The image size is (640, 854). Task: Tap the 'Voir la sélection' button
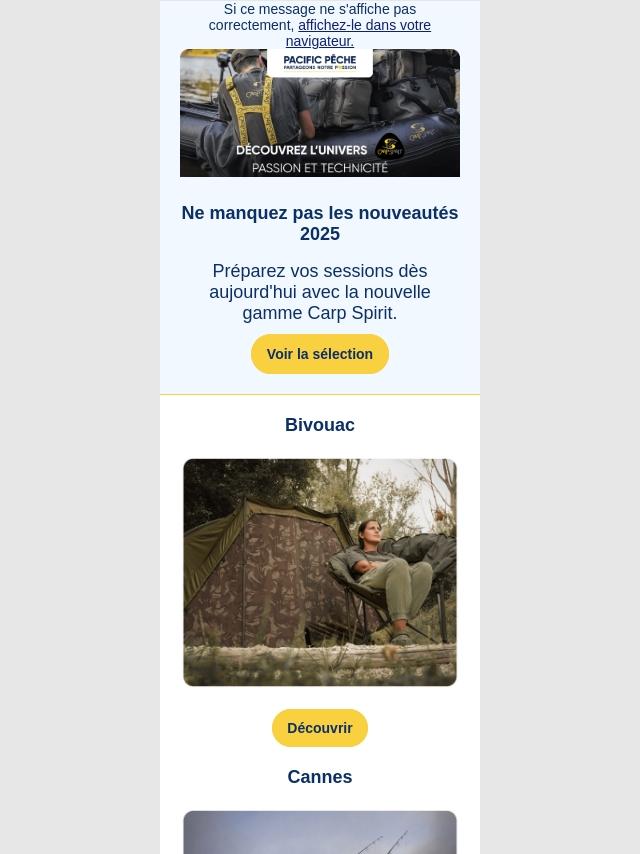[320, 354]
